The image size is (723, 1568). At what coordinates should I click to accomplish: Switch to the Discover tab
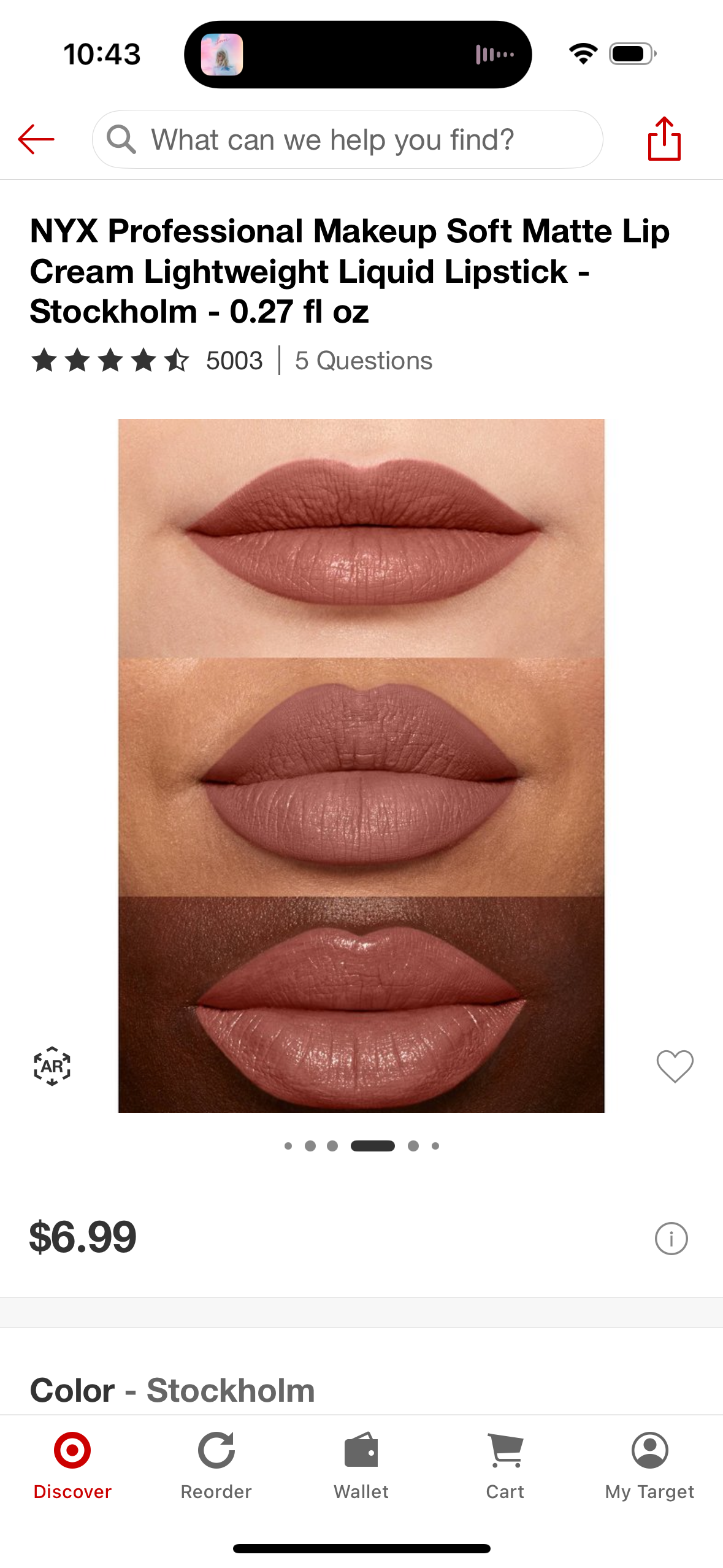click(72, 1465)
